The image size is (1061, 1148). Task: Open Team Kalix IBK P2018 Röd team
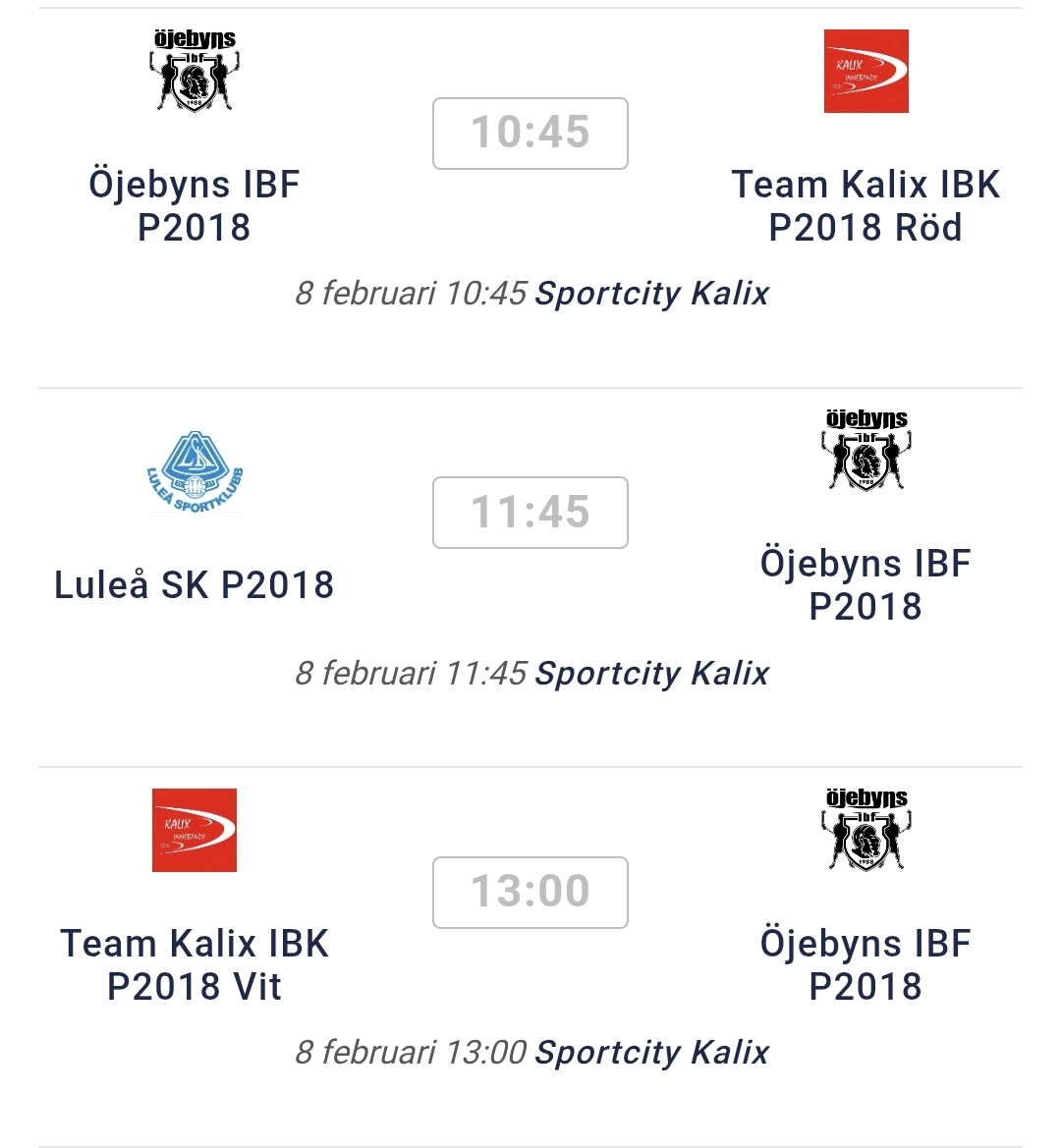click(x=865, y=205)
